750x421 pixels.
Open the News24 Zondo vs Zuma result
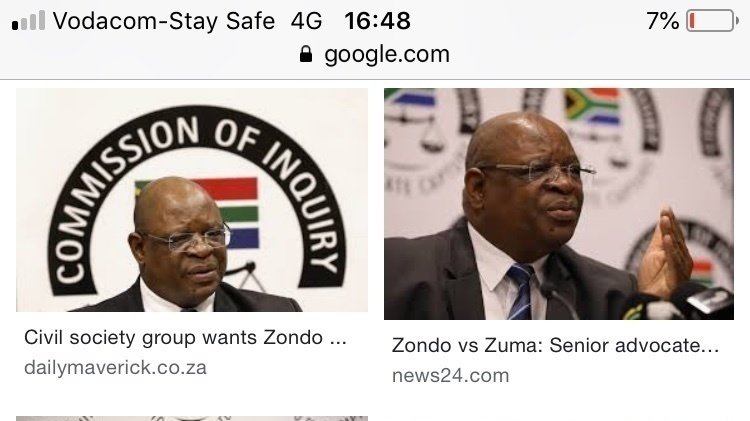[x=555, y=346]
